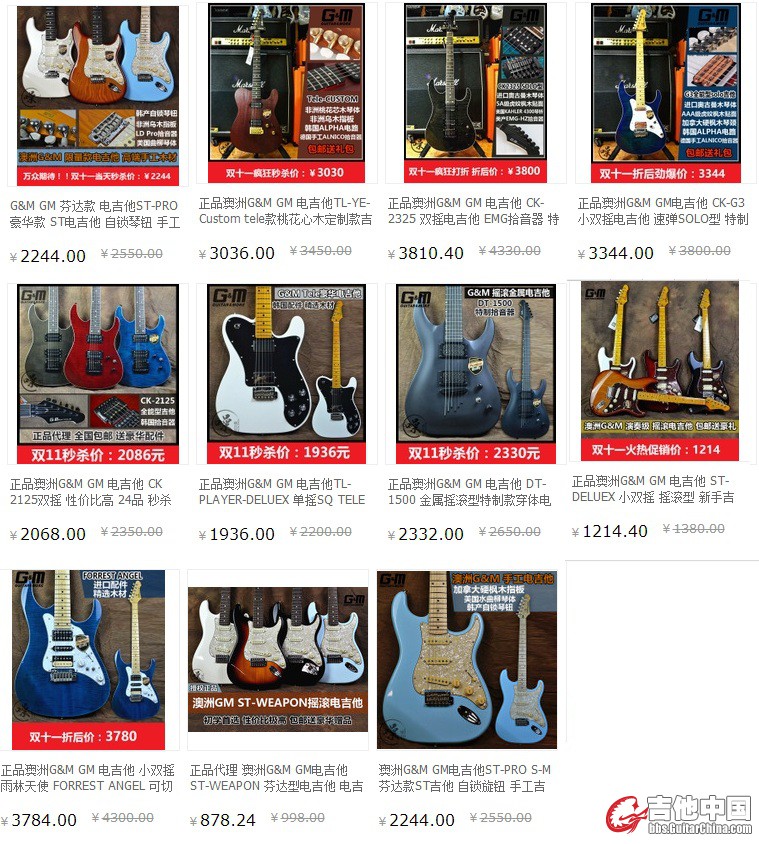View the TL-PLAYER-DELUEX 单摇 guitar product

tap(287, 375)
